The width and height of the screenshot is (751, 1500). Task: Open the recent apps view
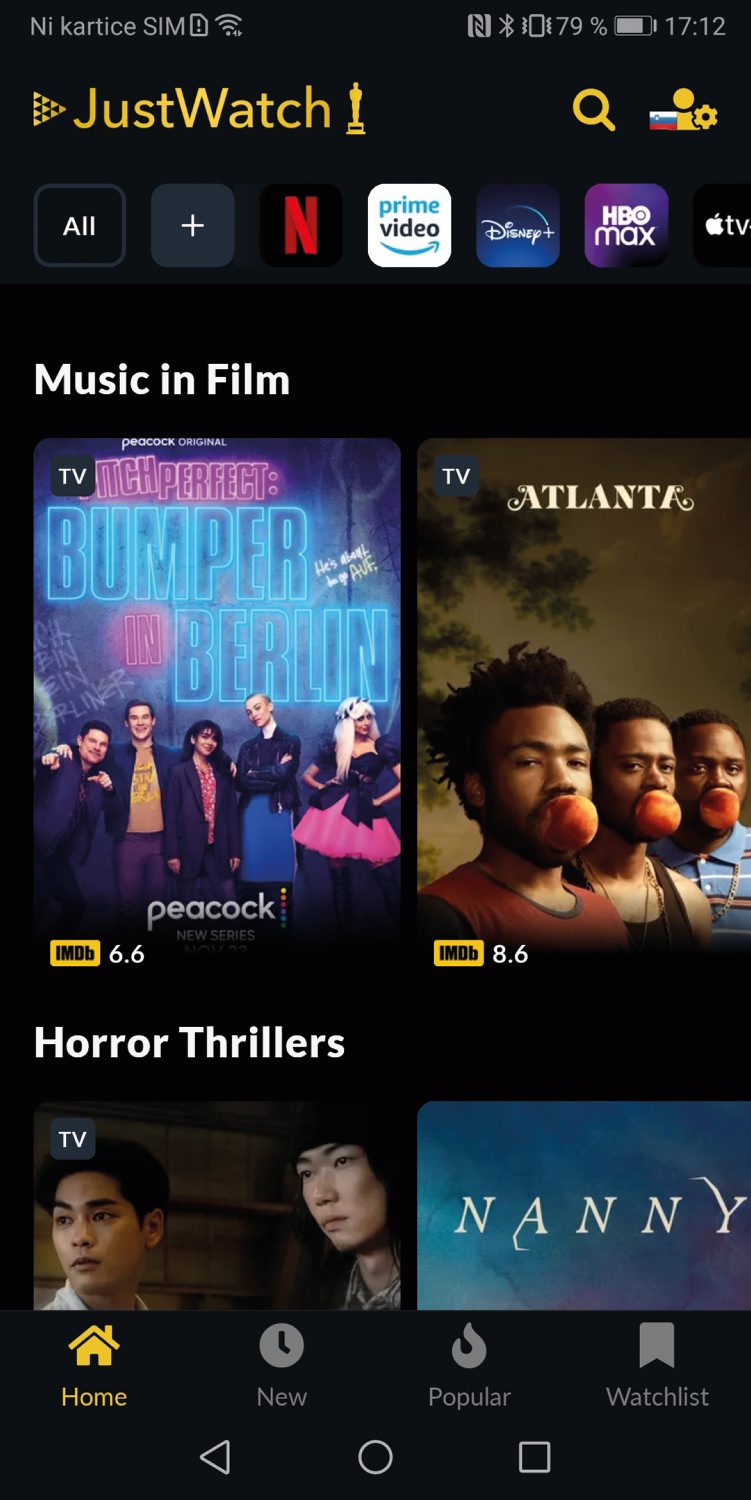pos(534,1457)
